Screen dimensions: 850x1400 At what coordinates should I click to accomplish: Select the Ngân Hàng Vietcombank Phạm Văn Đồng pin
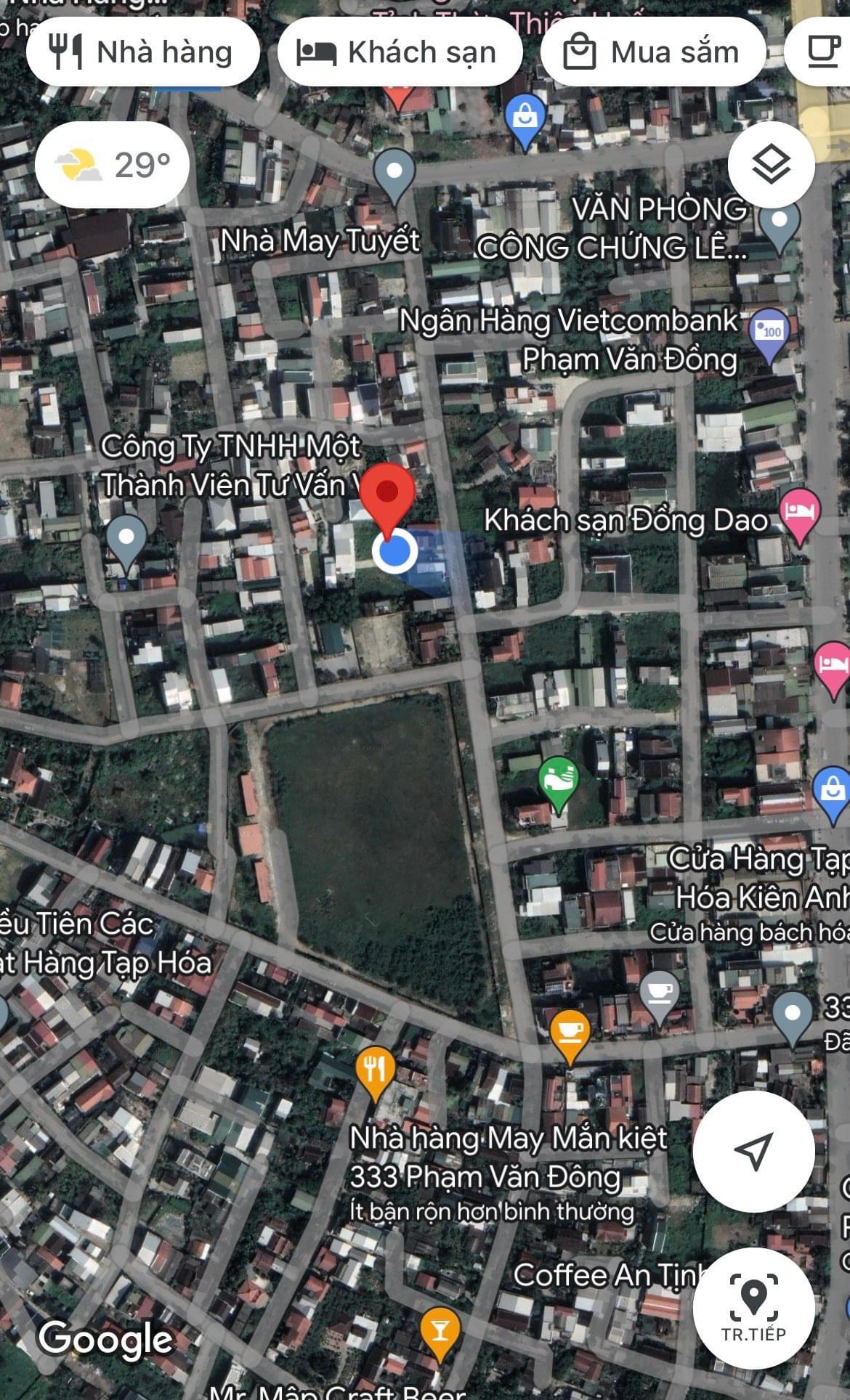(x=769, y=335)
